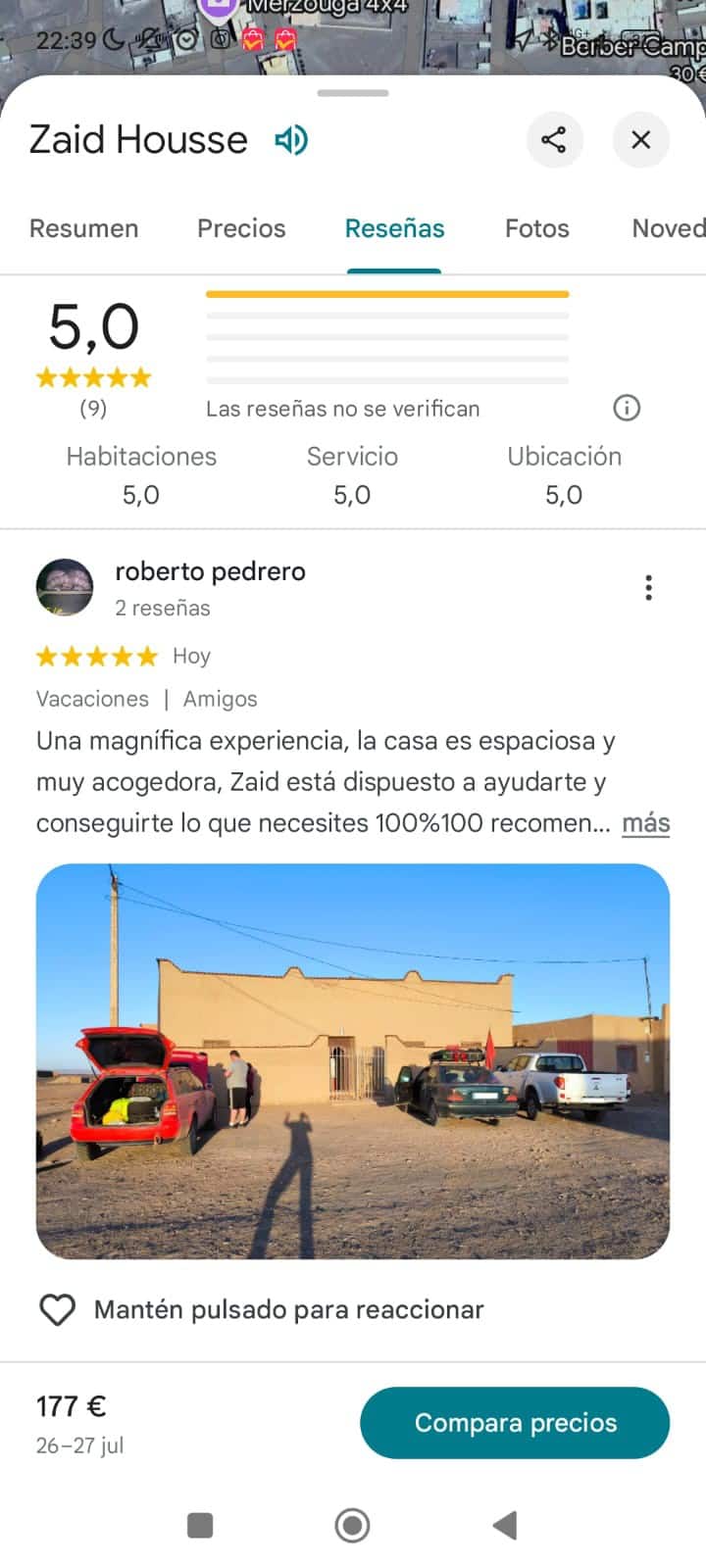Open info about unverified reviews
Image resolution: width=706 pixels, height=1568 pixels.
[627, 408]
